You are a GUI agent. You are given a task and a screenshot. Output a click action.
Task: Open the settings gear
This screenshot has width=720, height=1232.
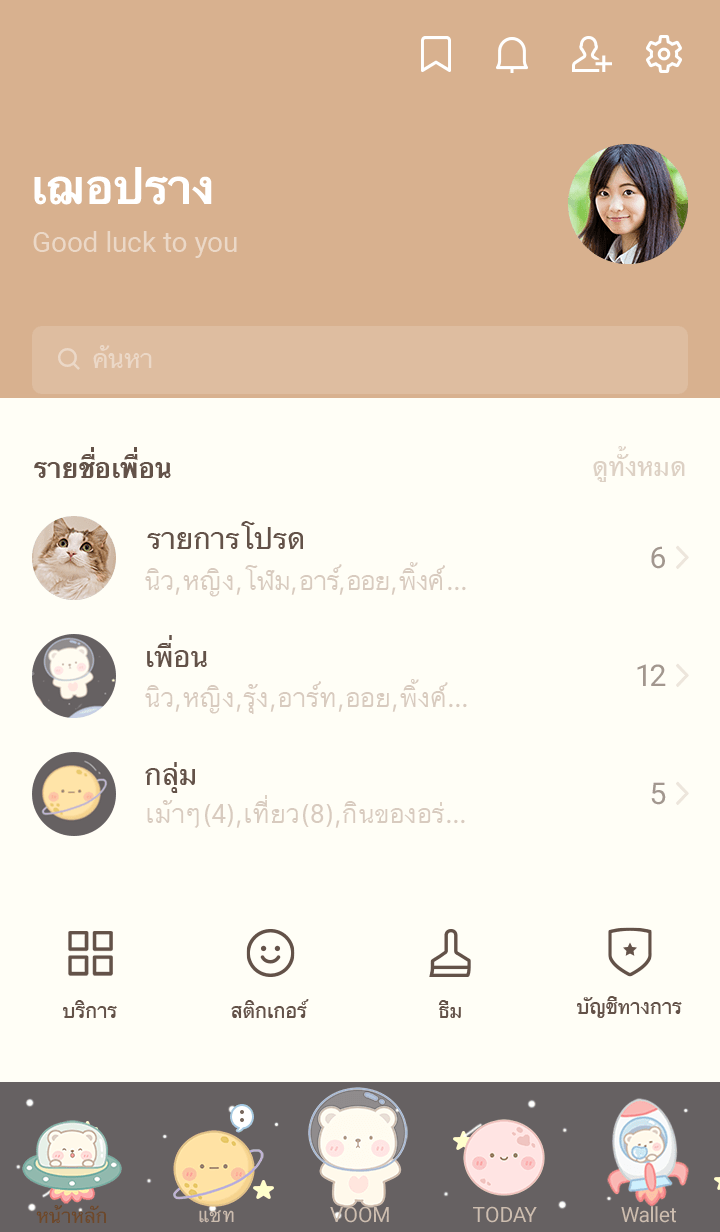[x=663, y=55]
